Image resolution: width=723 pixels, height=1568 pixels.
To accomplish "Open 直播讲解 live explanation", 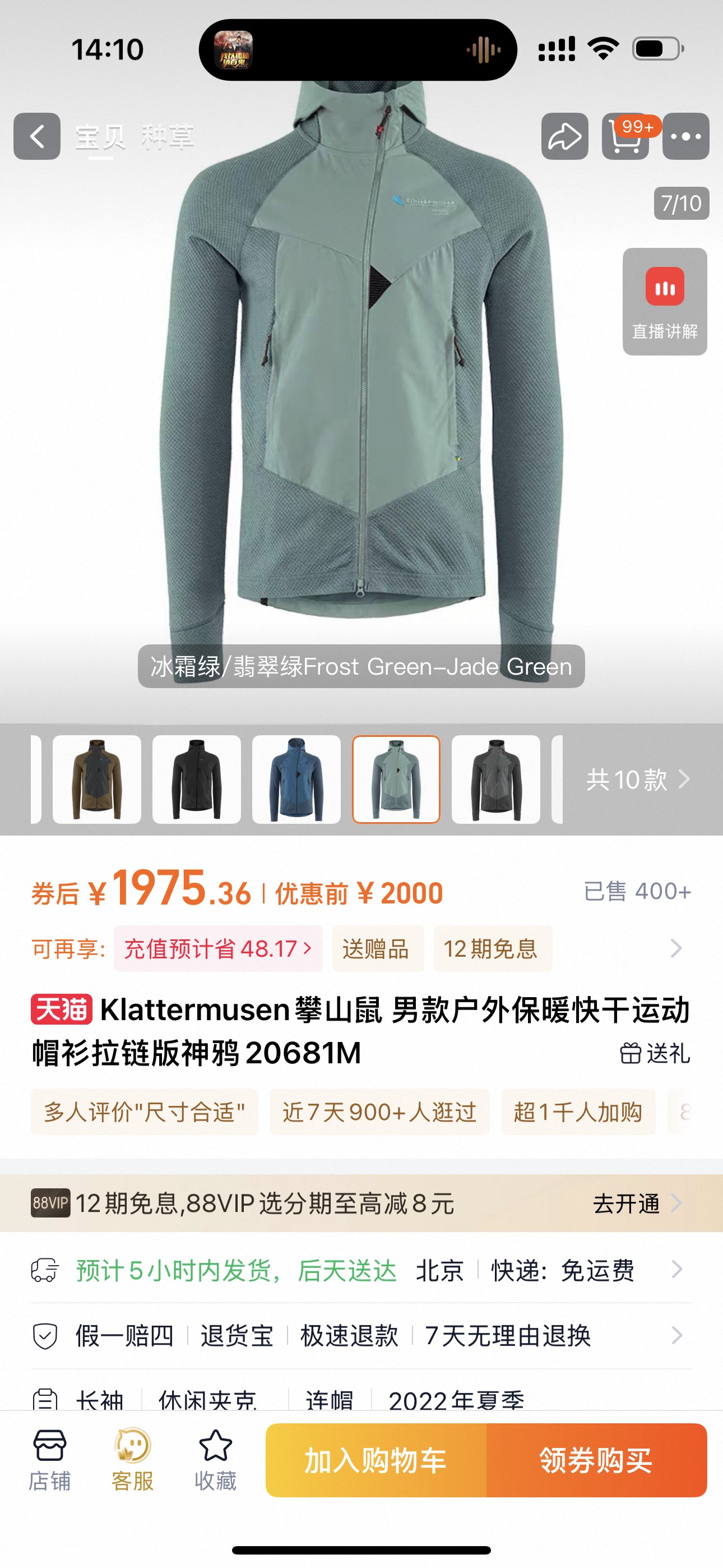I will pyautogui.click(x=665, y=301).
